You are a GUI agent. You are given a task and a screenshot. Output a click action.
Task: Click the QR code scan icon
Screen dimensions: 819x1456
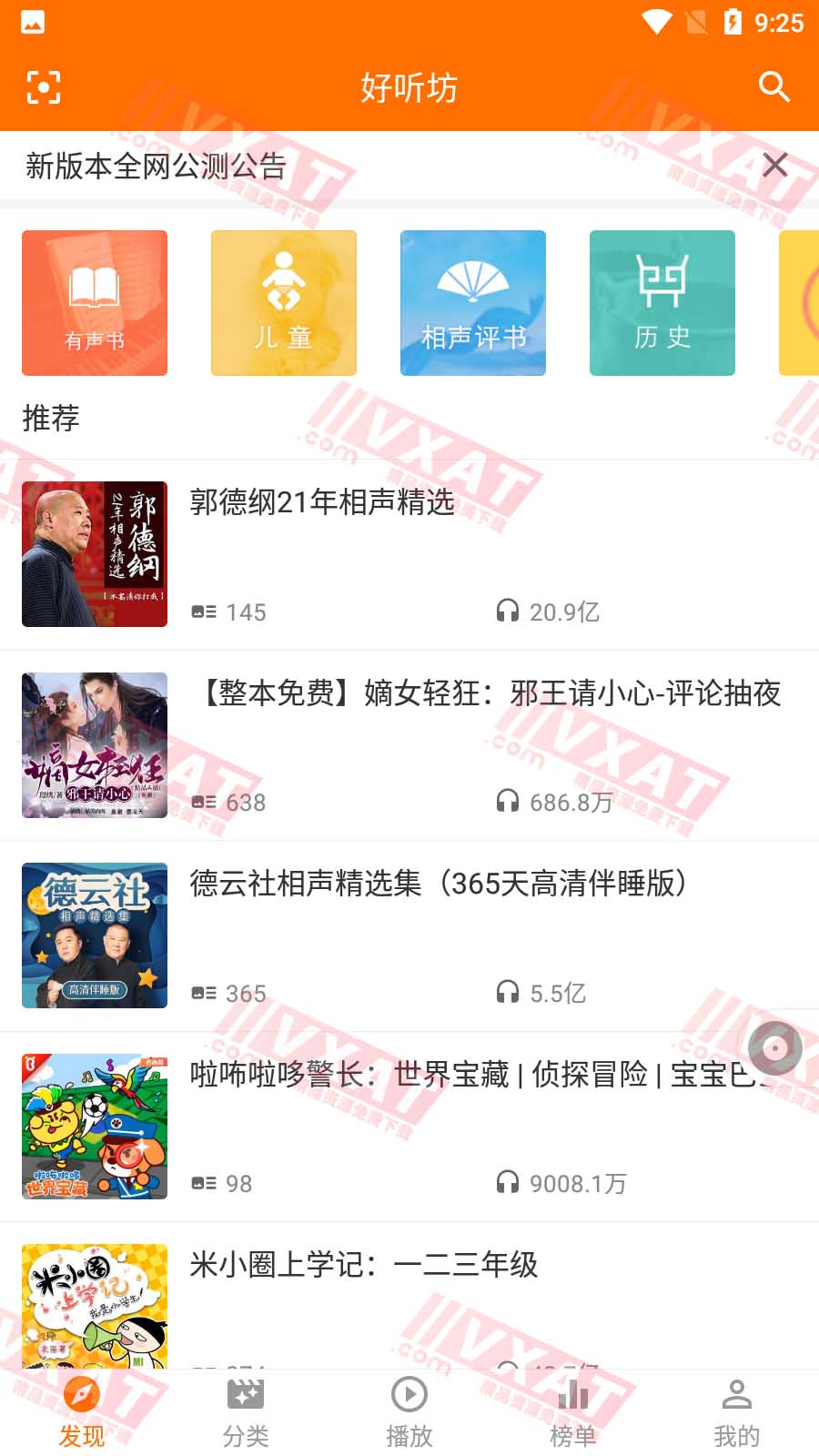[x=41, y=87]
